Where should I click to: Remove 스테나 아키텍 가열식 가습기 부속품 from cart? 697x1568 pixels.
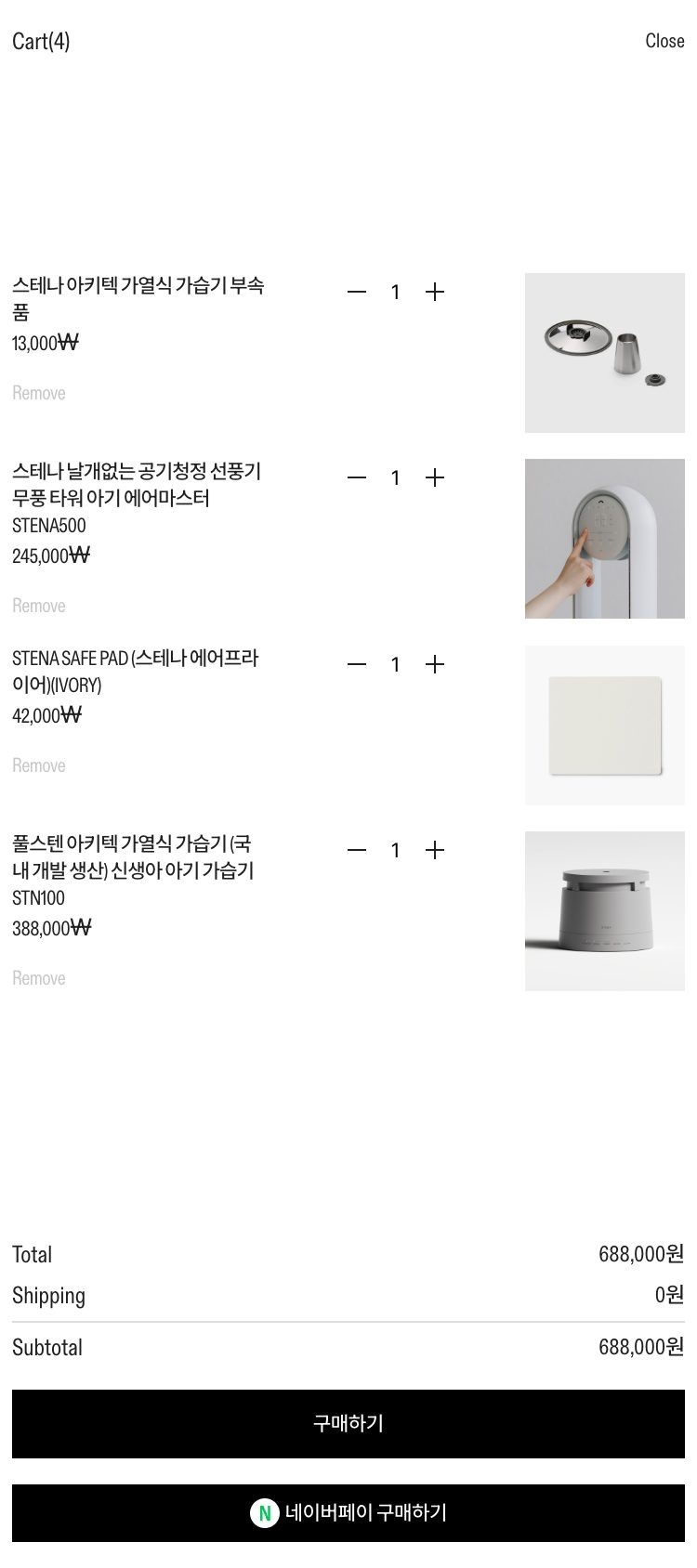[39, 393]
